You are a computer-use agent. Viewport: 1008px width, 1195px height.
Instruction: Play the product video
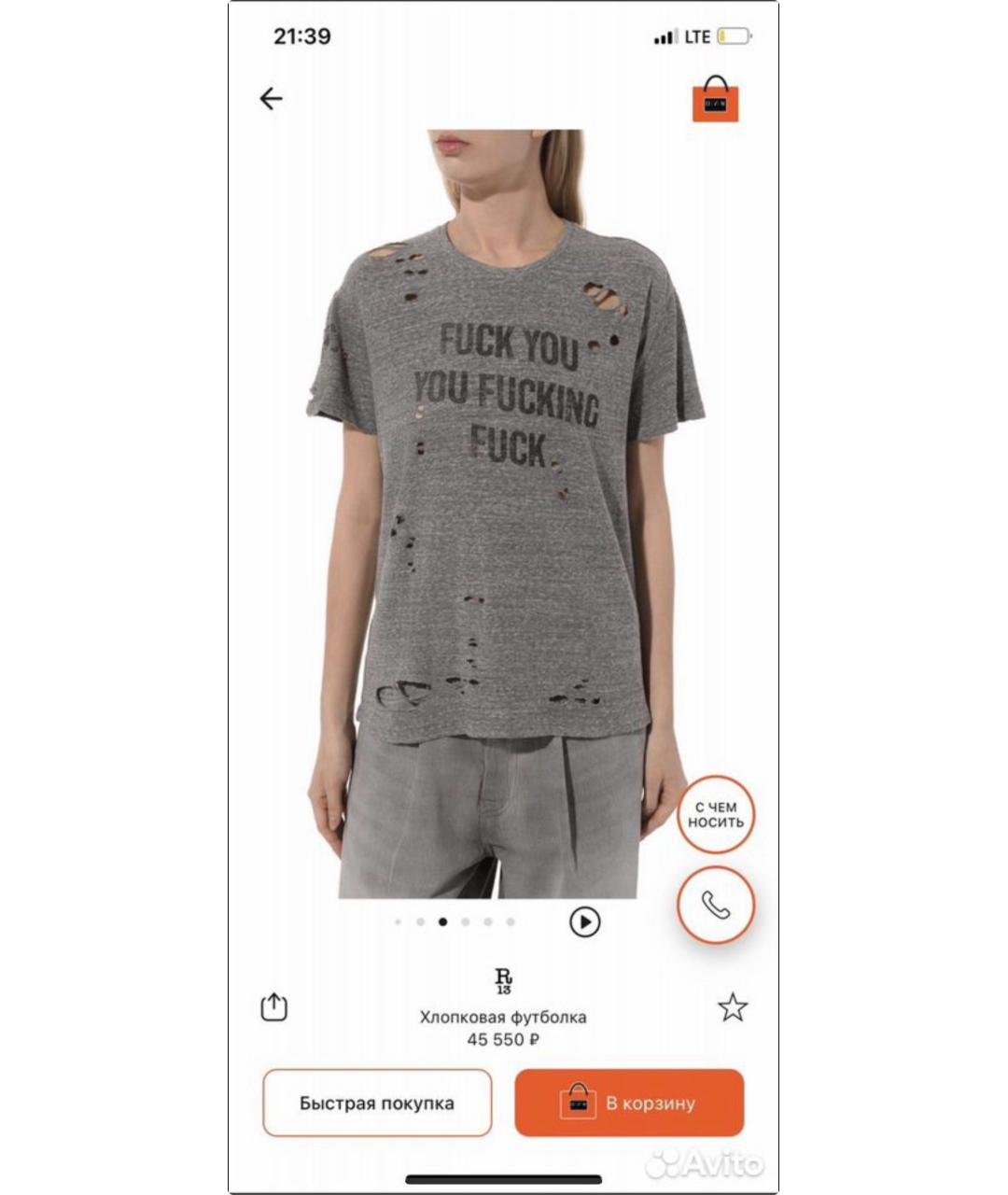pos(584,922)
